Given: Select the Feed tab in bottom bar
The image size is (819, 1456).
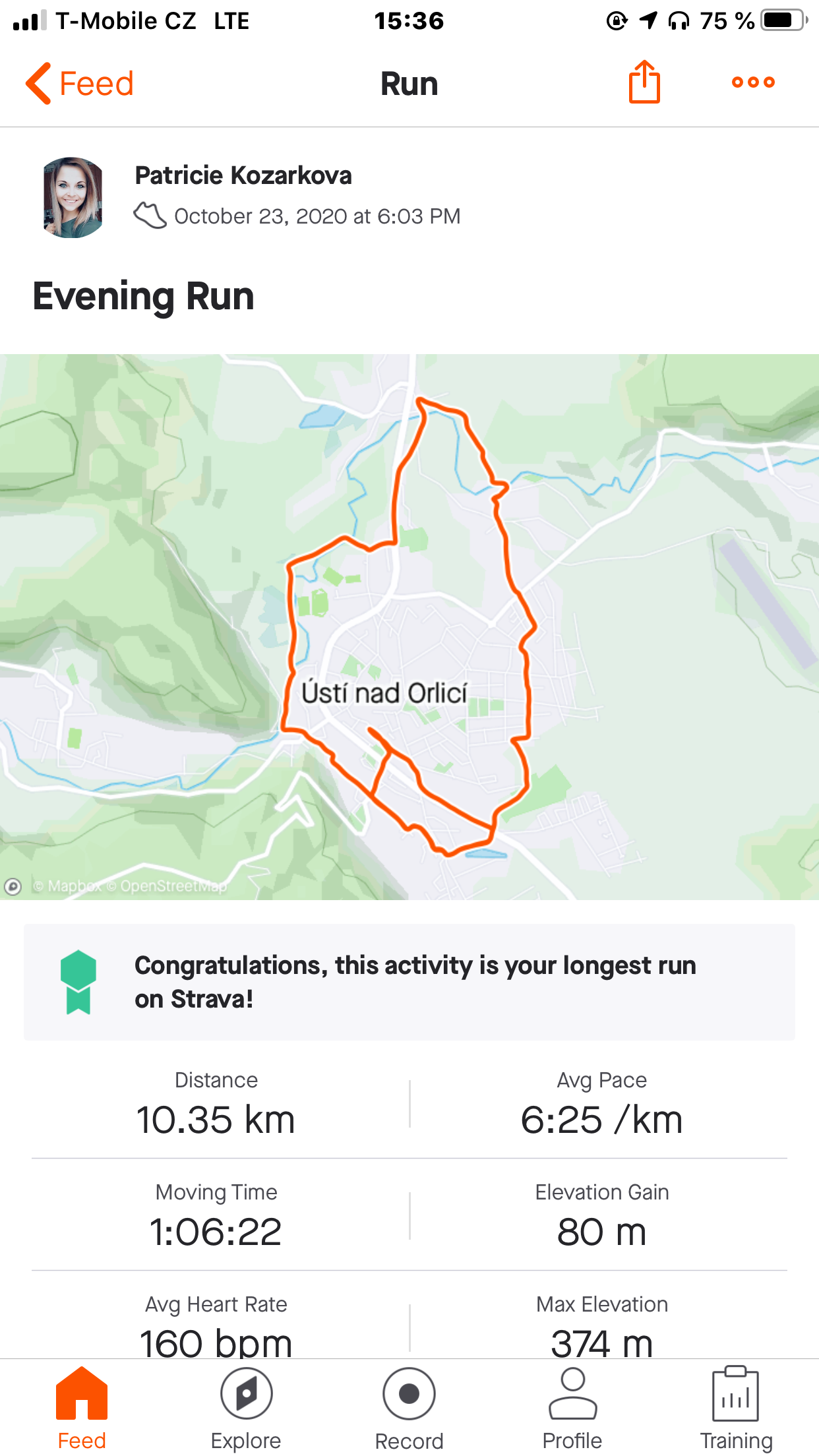Looking at the screenshot, I should tap(82, 1409).
